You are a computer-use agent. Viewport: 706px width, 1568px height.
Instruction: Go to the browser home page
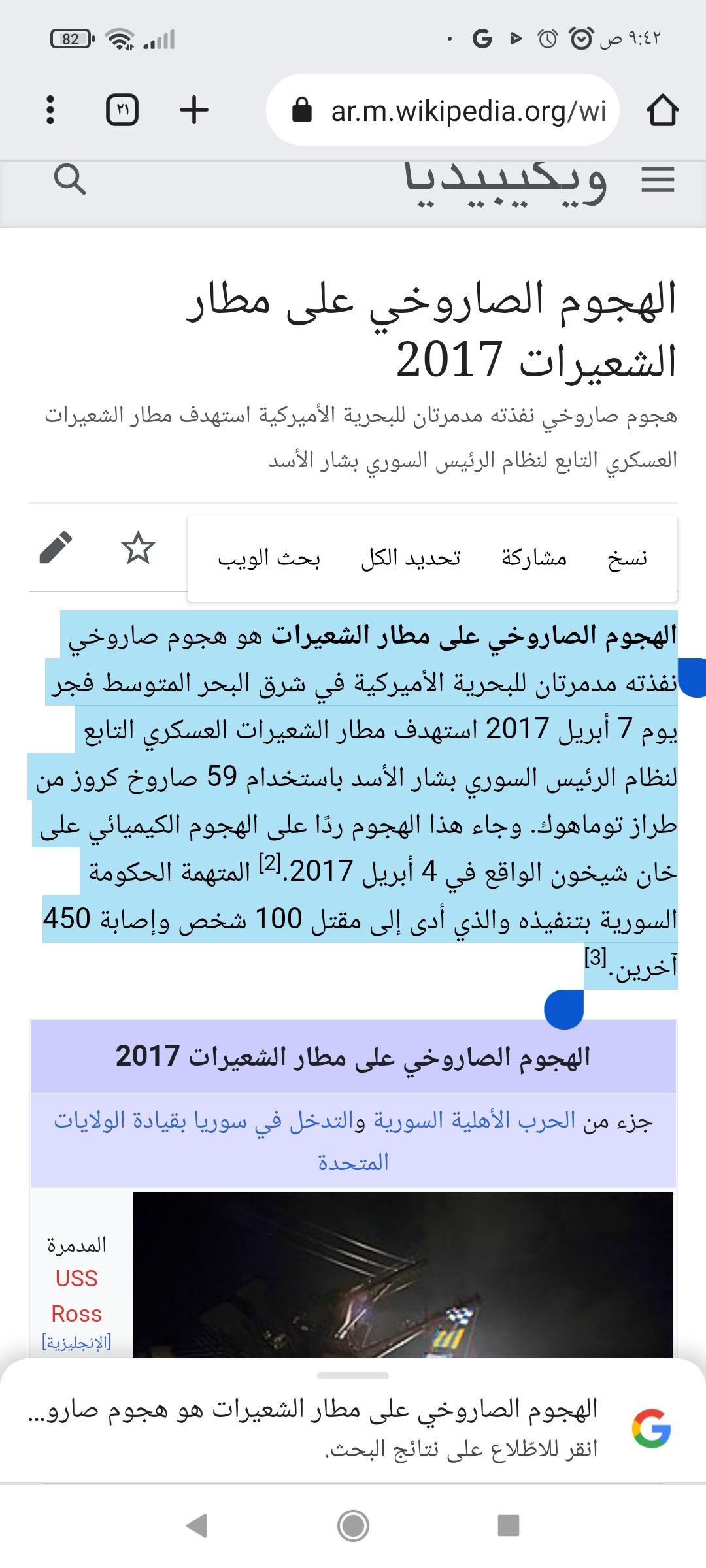662,110
